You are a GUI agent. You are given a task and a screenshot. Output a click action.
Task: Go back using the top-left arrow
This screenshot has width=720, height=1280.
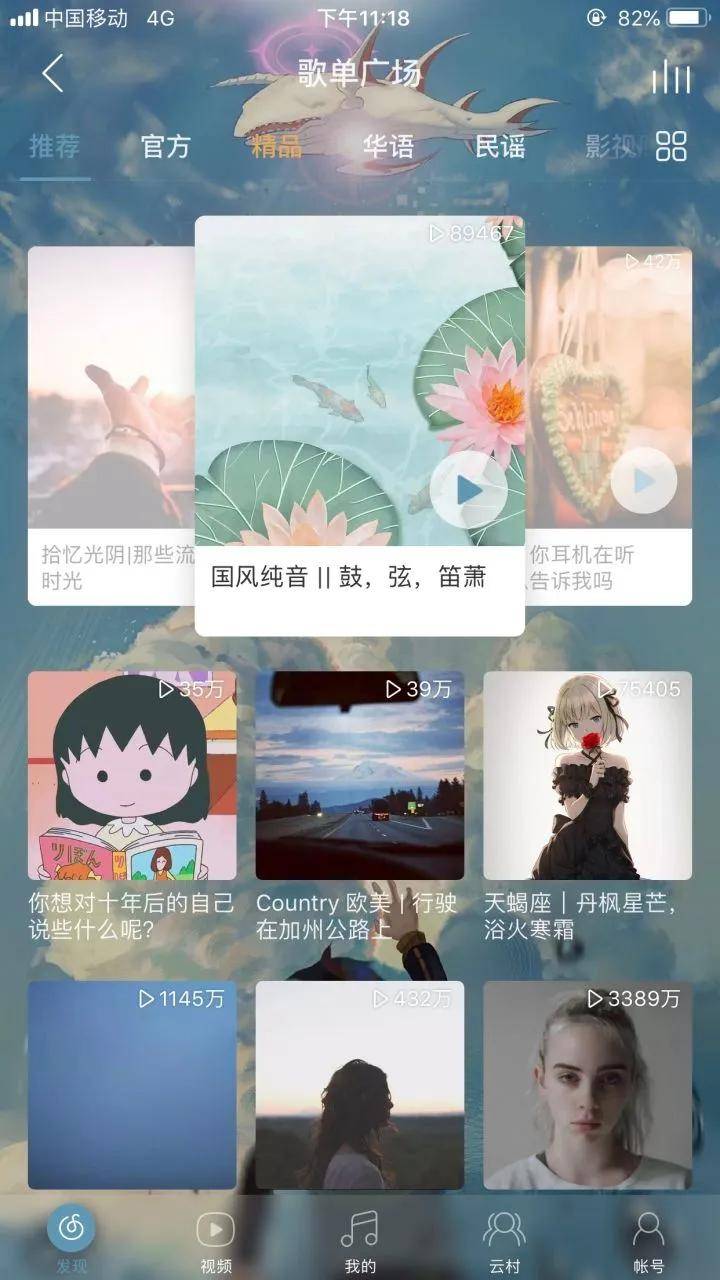[x=53, y=74]
